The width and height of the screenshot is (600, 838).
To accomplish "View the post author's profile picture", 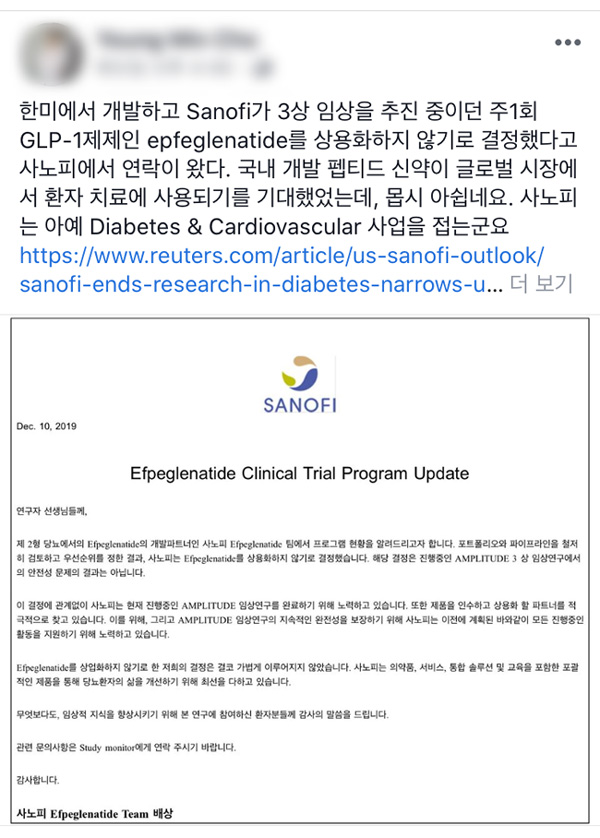I will click(52, 53).
